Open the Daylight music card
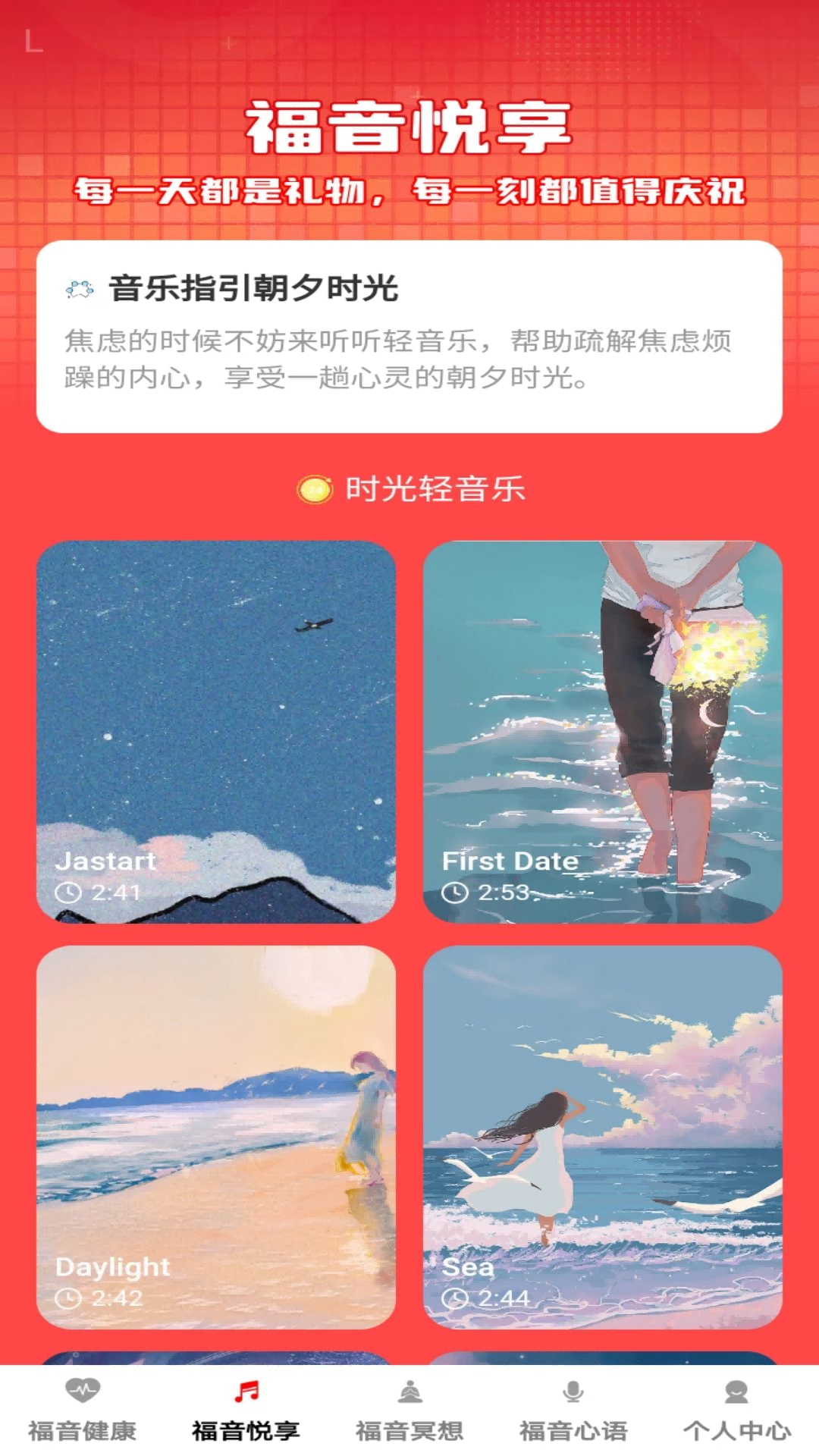 coord(216,1137)
